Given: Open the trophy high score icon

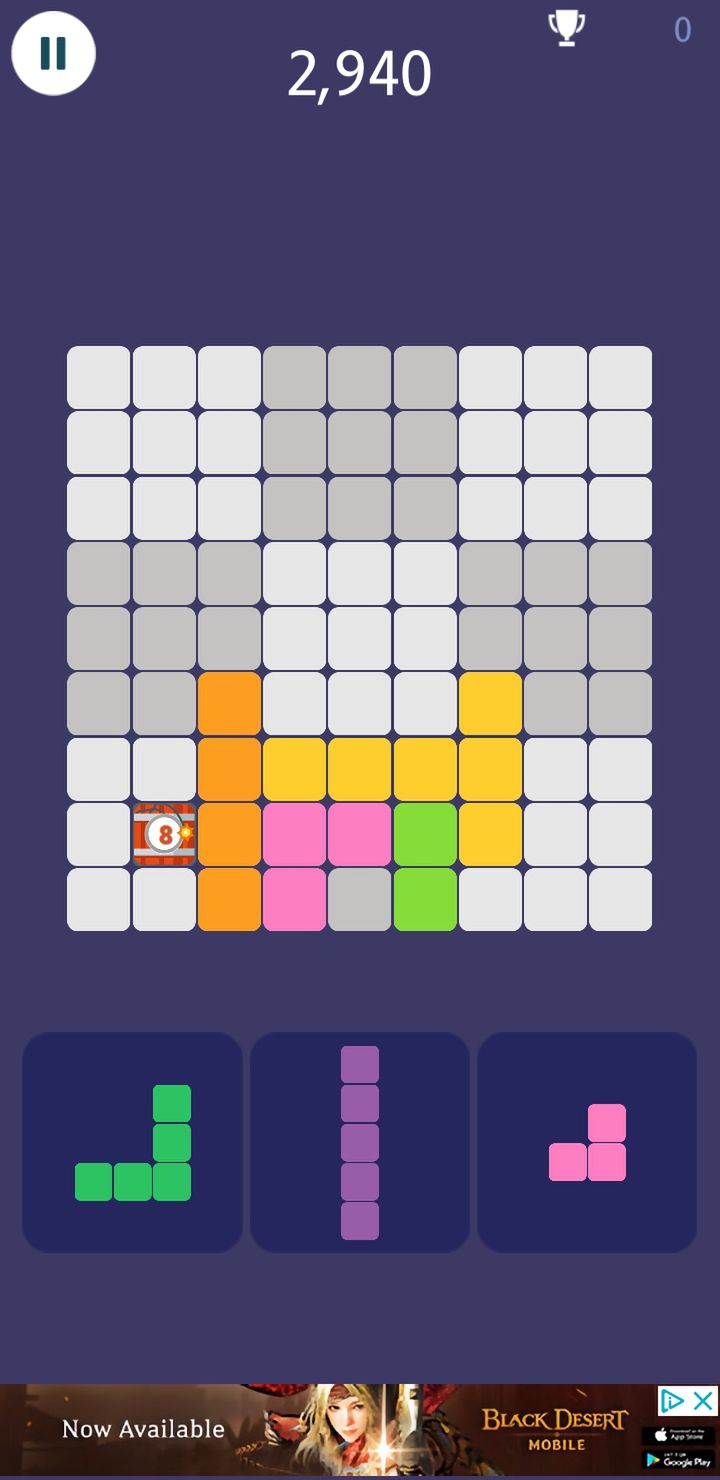Looking at the screenshot, I should (567, 28).
